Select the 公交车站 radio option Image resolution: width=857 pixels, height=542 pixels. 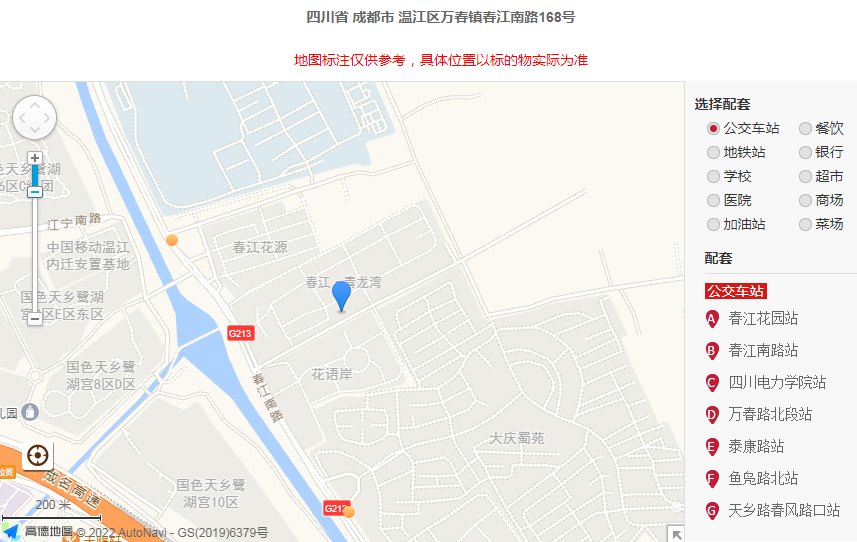(x=713, y=128)
